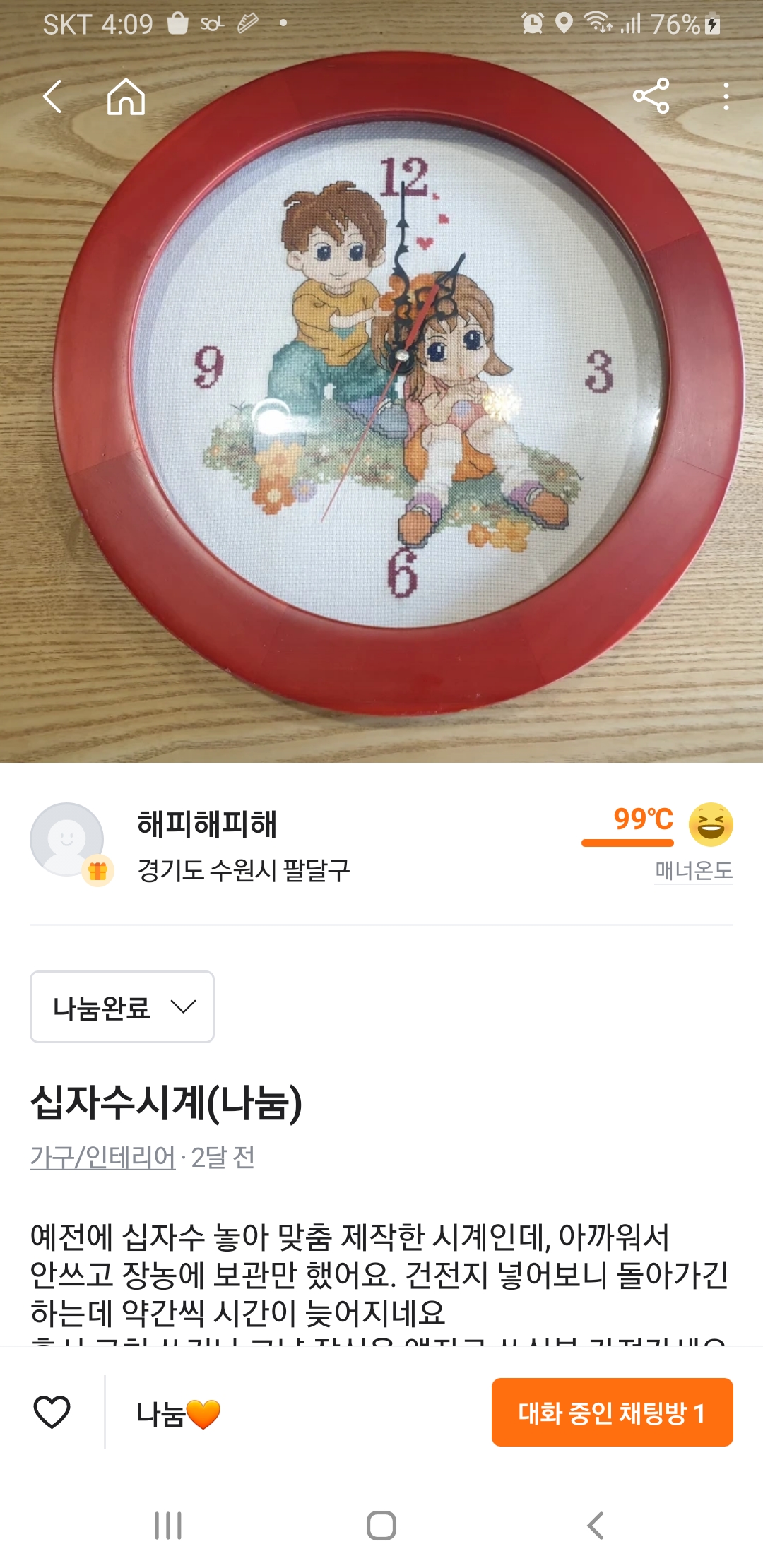Viewport: 763px width, 1568px height.
Task: Open seller 해피해피해 profile
Action: [207, 825]
